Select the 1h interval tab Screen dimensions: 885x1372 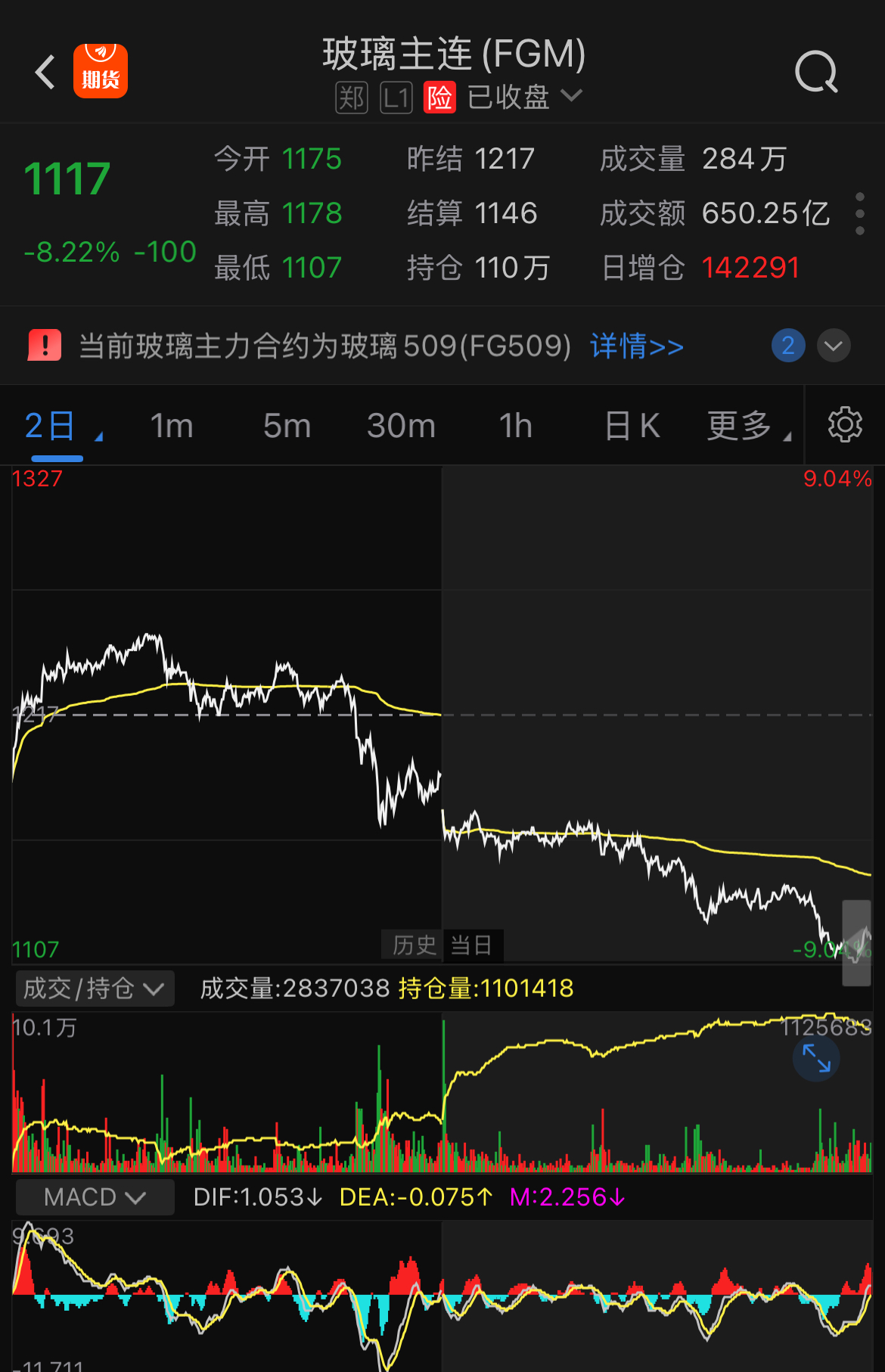pyautogui.click(x=514, y=425)
